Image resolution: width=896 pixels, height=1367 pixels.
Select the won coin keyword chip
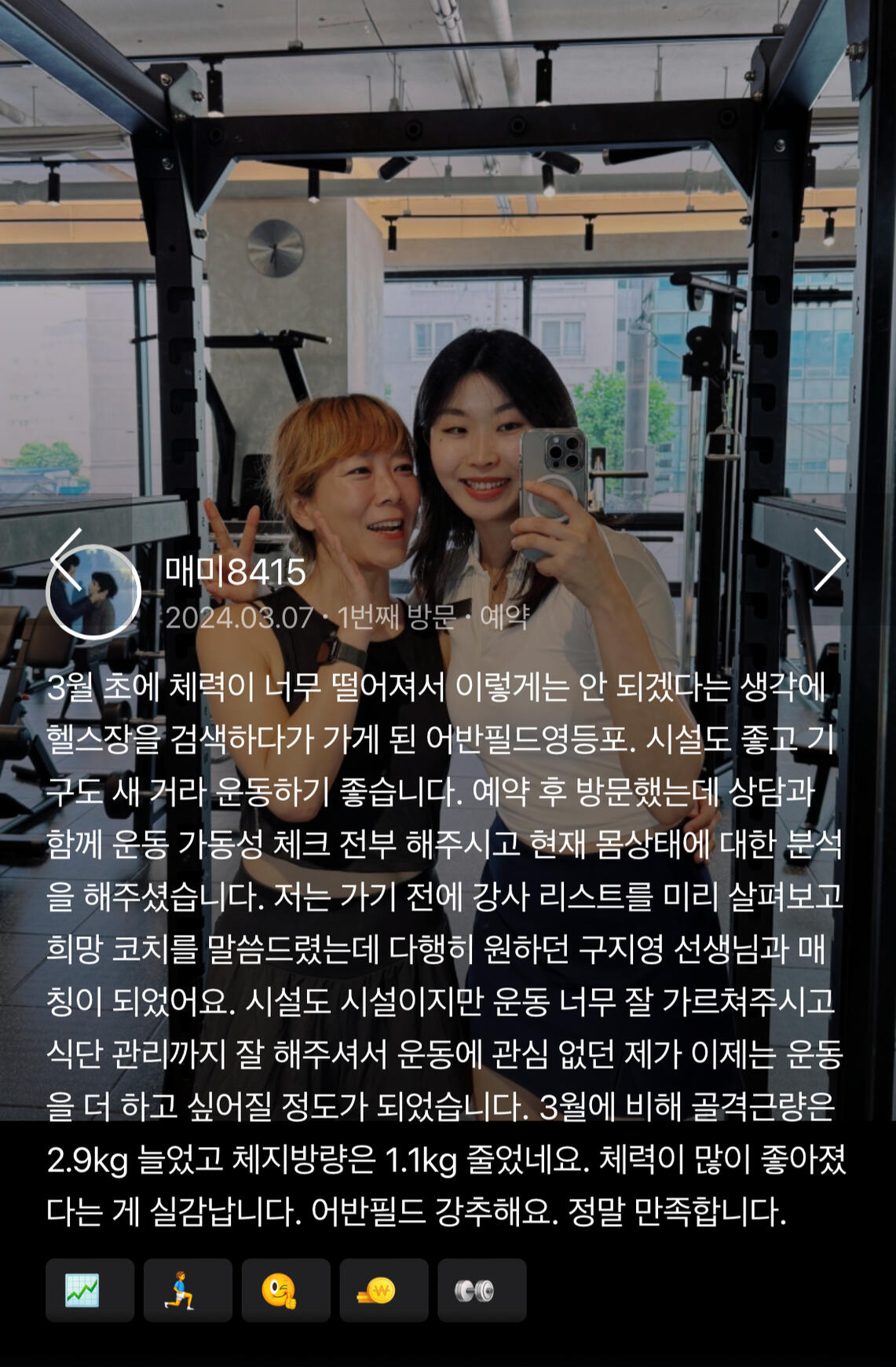click(383, 1290)
